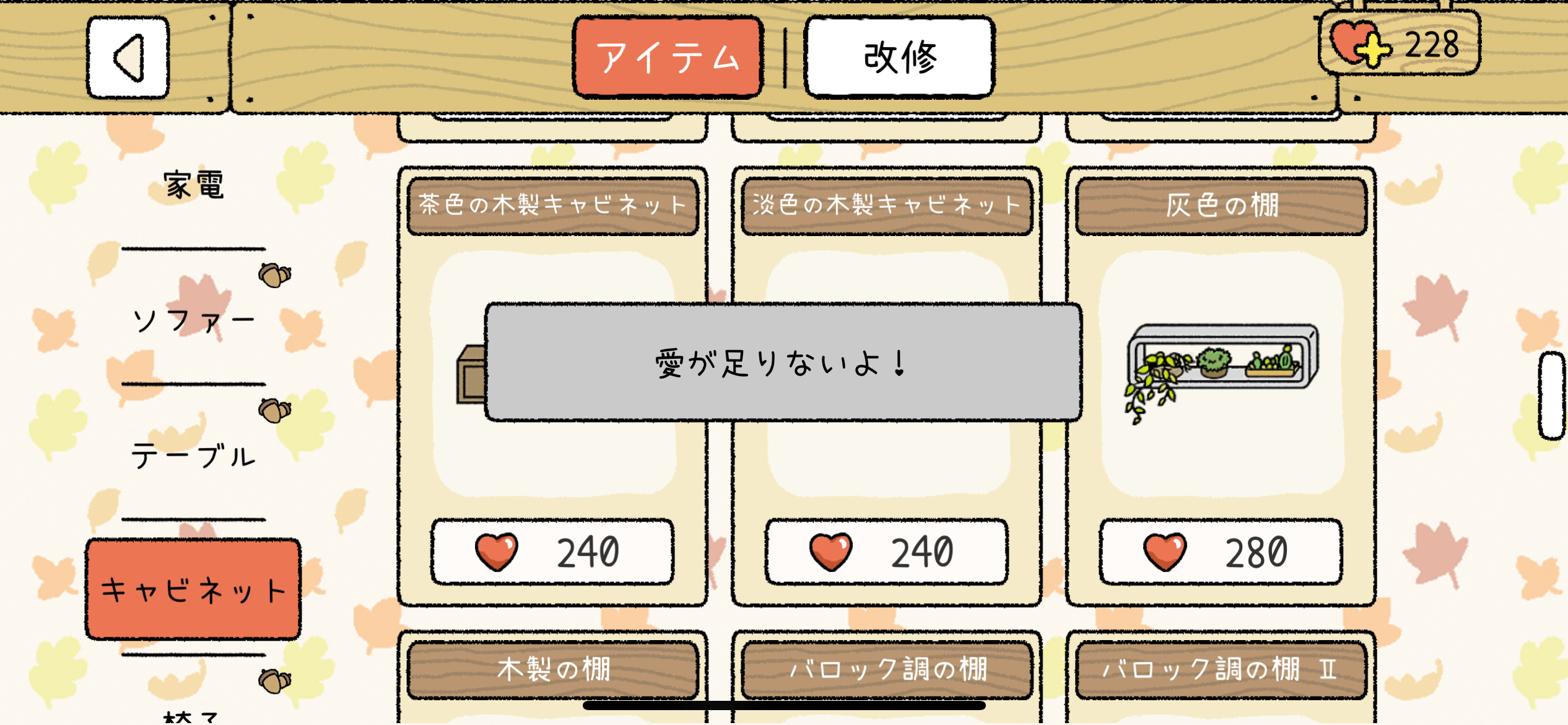Buy 淡色の木製キャビネット for 240 hearts
Viewport: 1568px width, 725px height.
pos(886,552)
